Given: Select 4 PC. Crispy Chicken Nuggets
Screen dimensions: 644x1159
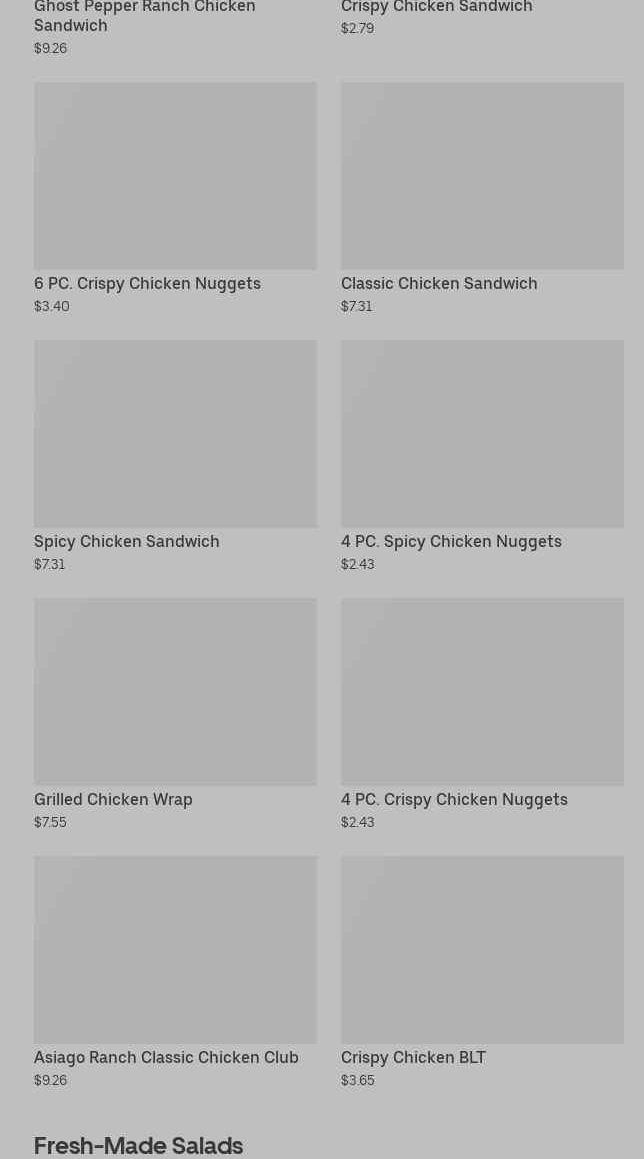Looking at the screenshot, I should click(482, 692).
